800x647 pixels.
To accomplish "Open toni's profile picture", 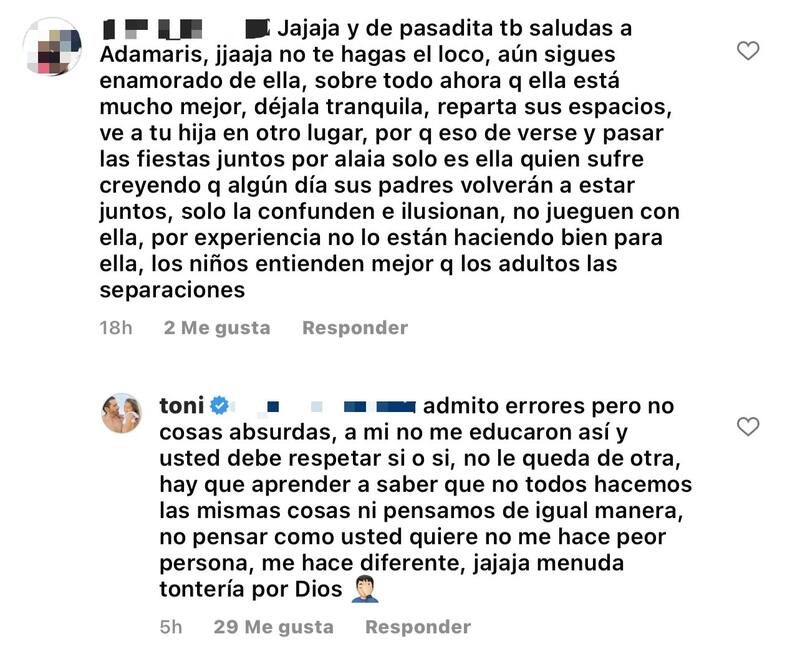I will [128, 412].
